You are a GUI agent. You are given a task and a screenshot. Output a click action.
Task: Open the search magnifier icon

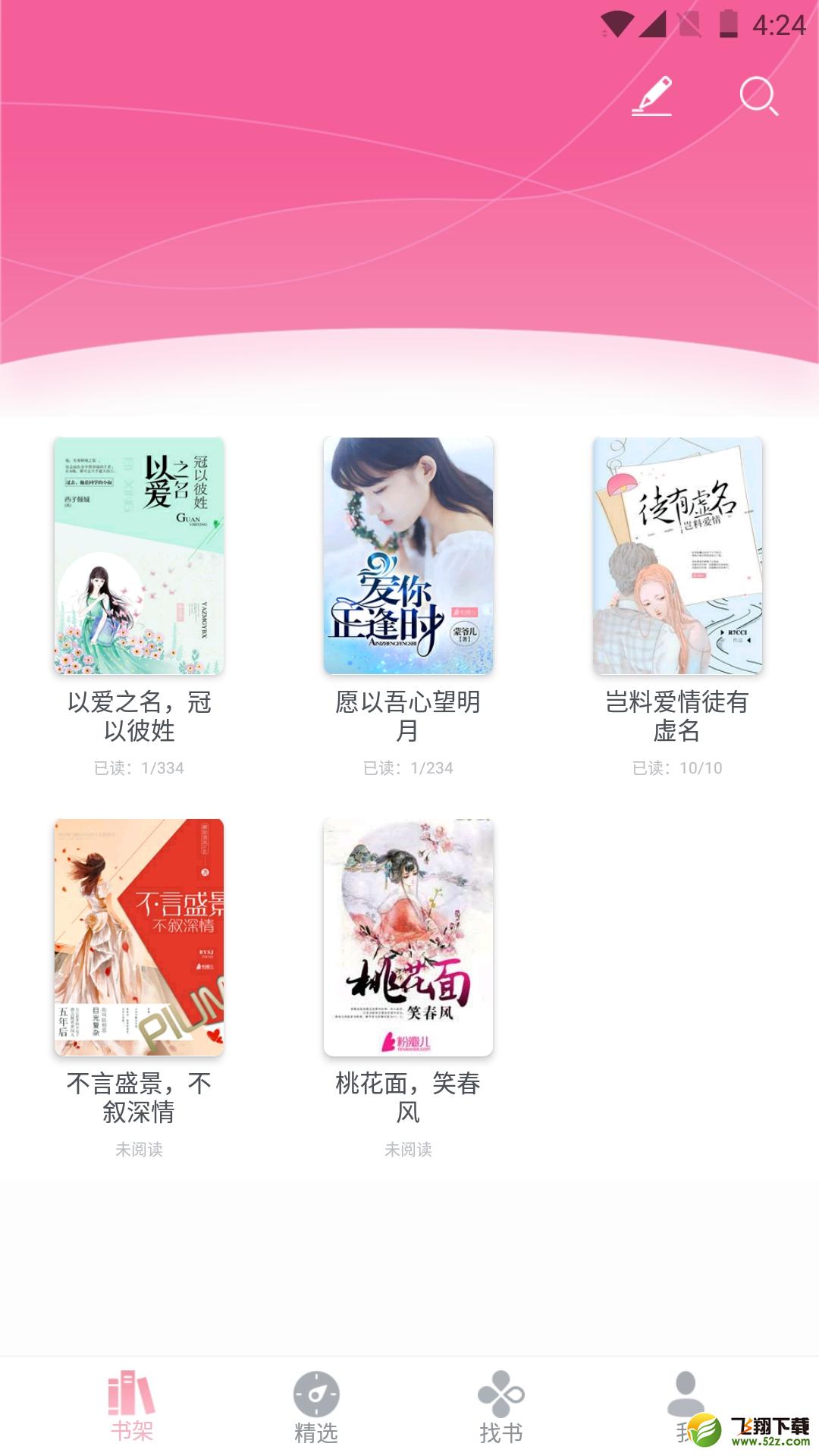point(759,96)
